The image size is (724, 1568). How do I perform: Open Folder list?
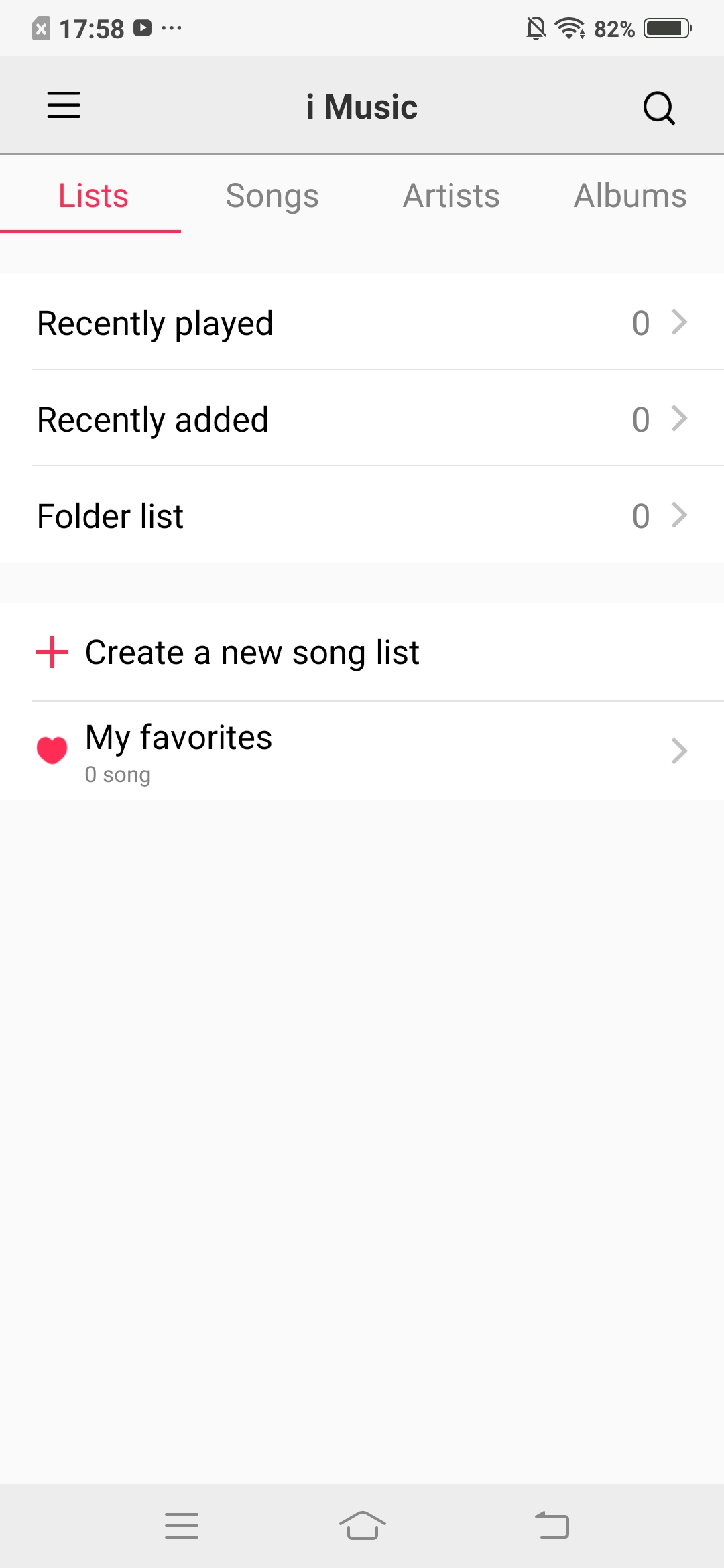[362, 515]
